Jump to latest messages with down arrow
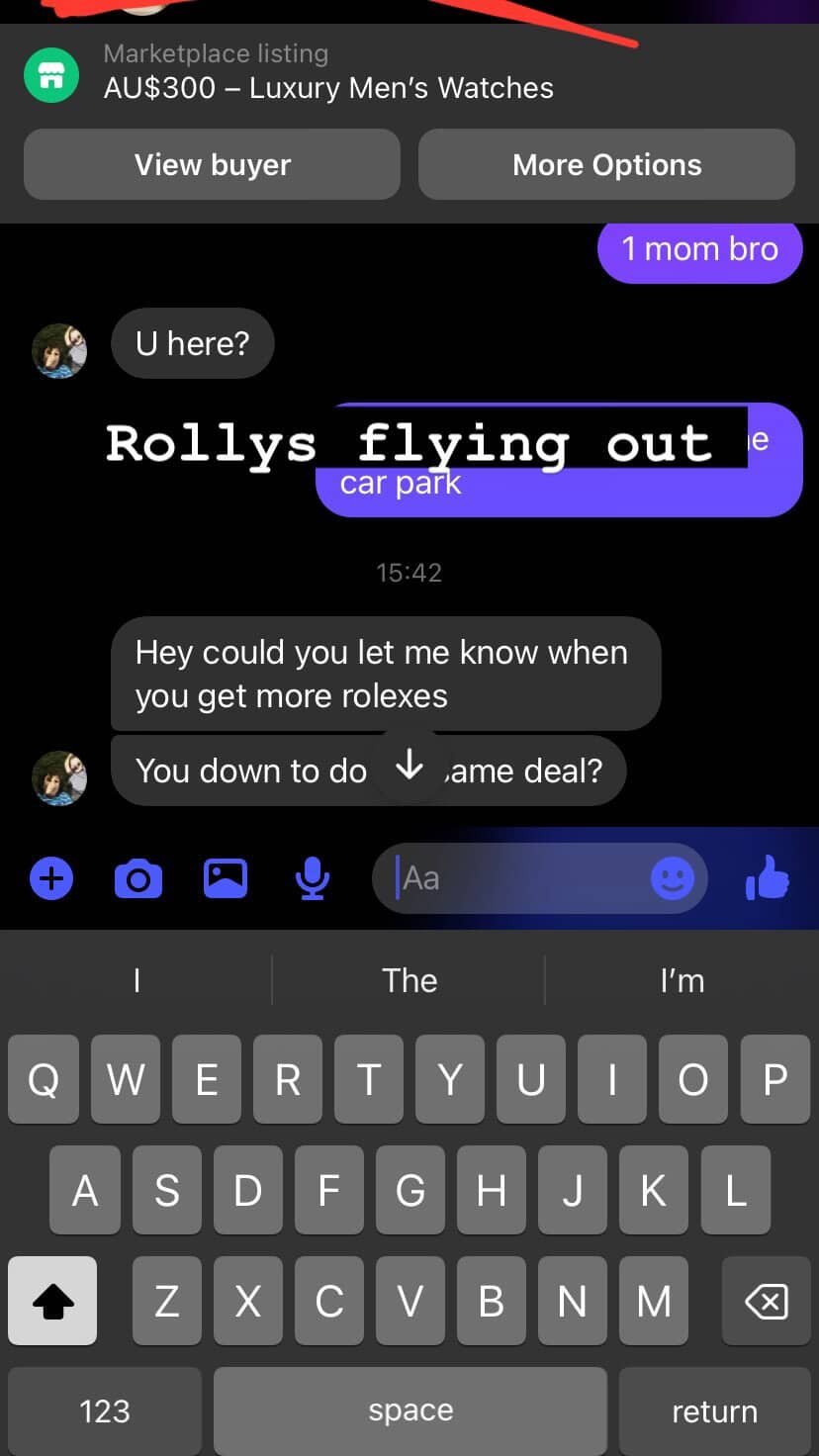Viewport: 819px width, 1456px height. click(x=409, y=765)
